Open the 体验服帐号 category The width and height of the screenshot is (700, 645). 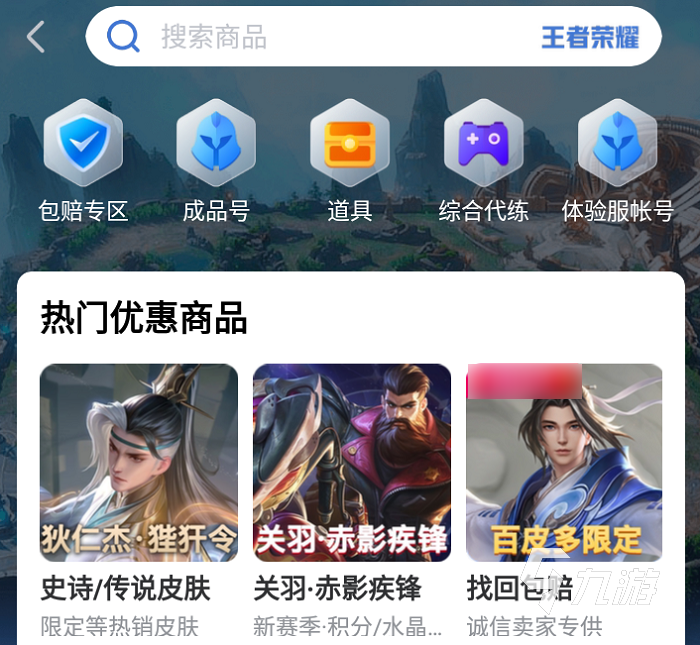pyautogui.click(x=617, y=148)
